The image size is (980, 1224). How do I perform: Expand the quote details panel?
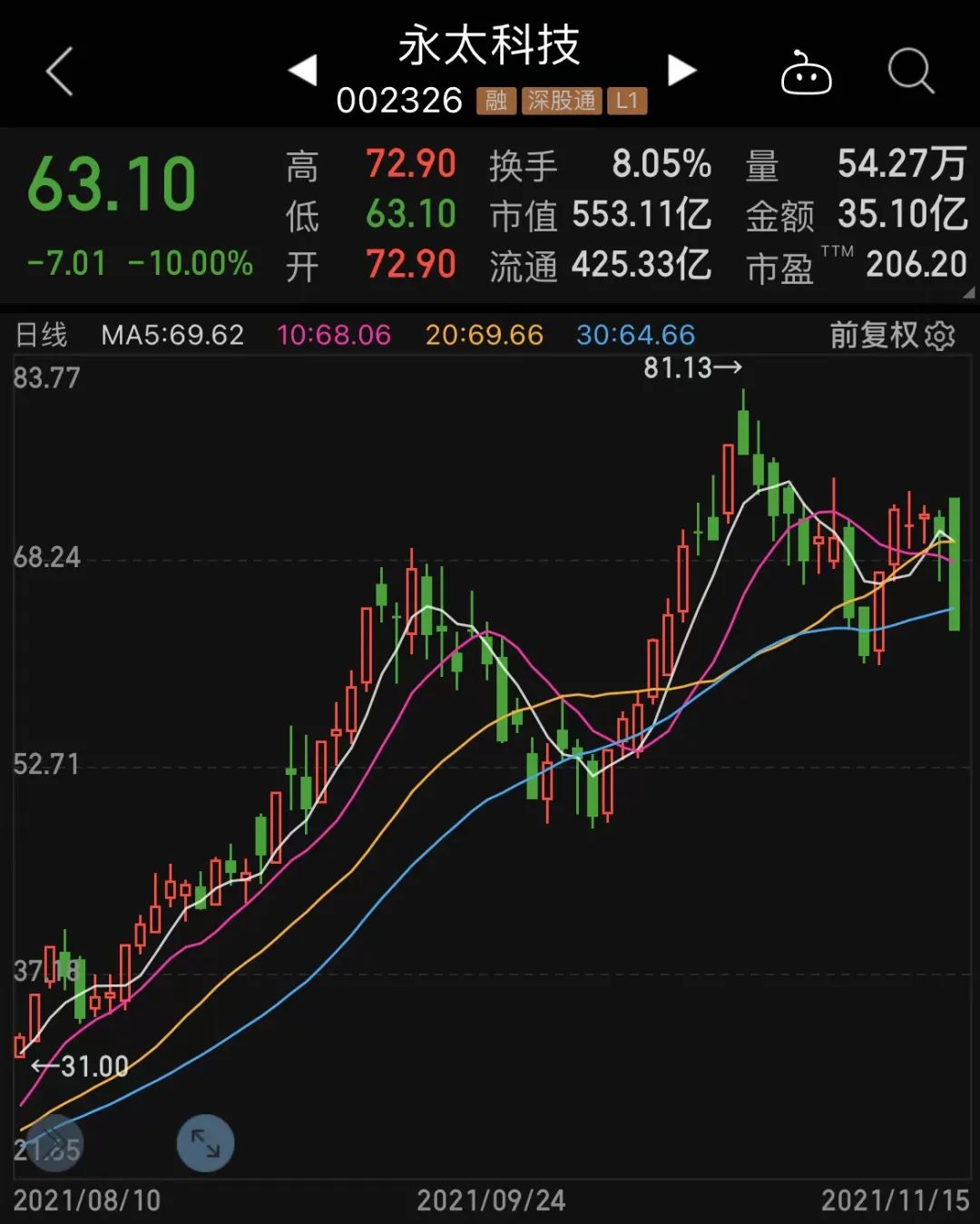[968, 292]
